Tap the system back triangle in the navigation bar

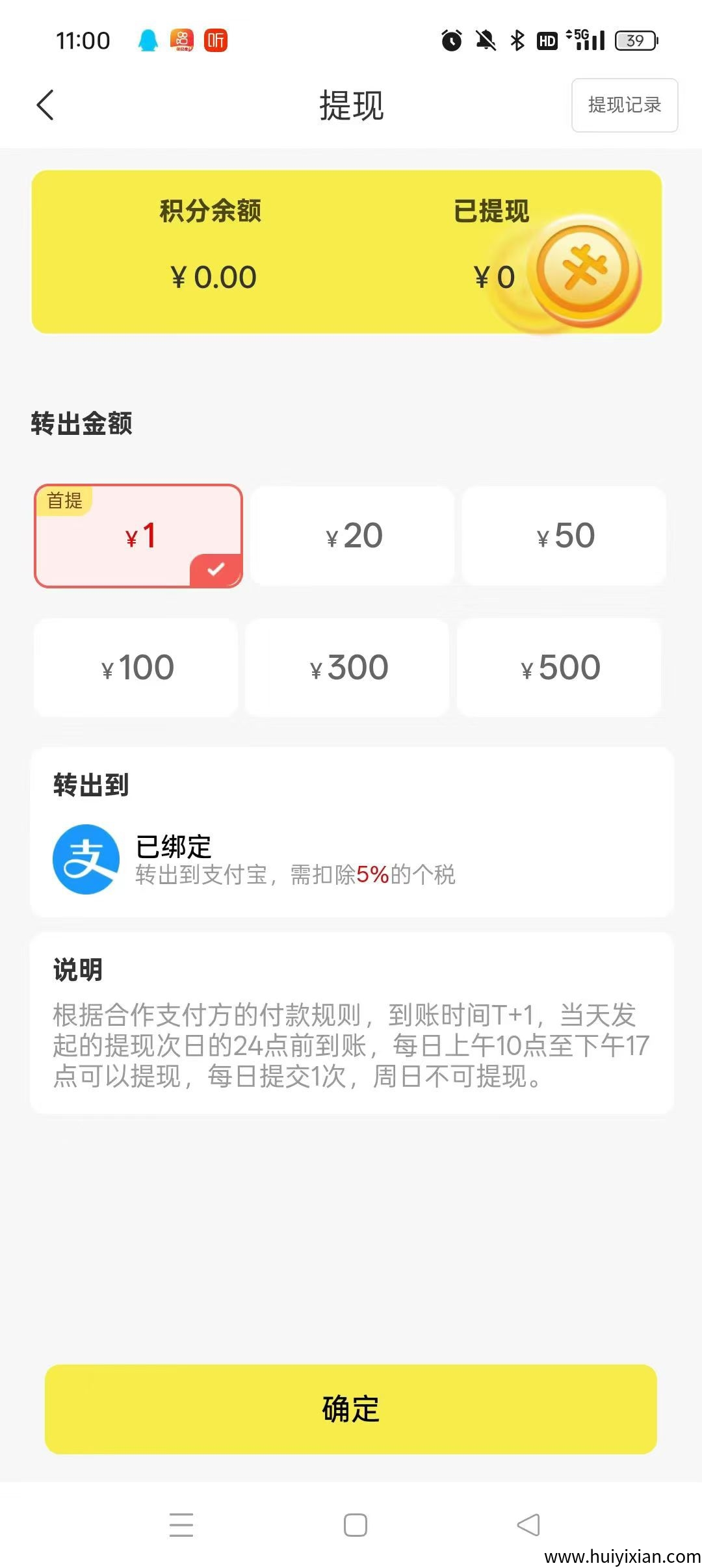point(529,1524)
